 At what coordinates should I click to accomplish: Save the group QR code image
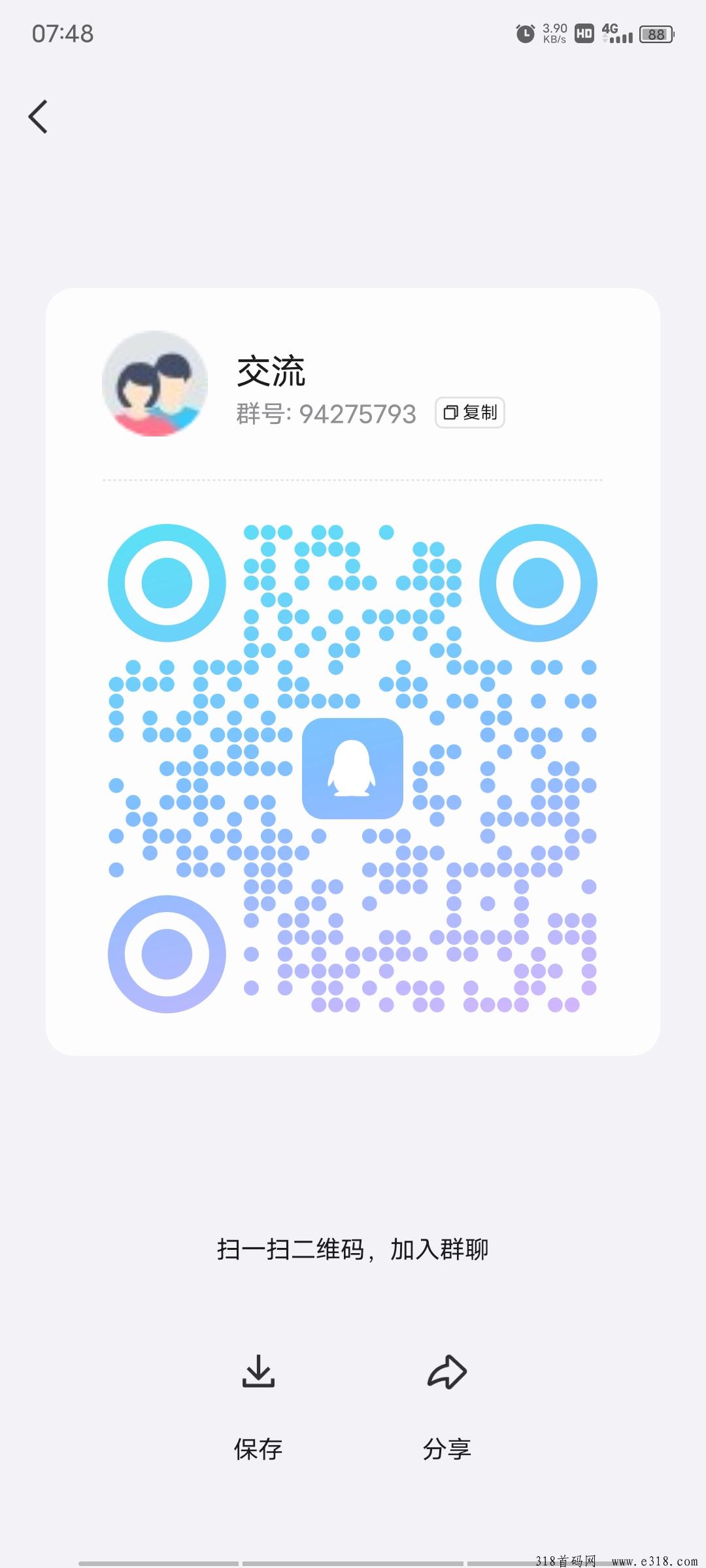(258, 1405)
